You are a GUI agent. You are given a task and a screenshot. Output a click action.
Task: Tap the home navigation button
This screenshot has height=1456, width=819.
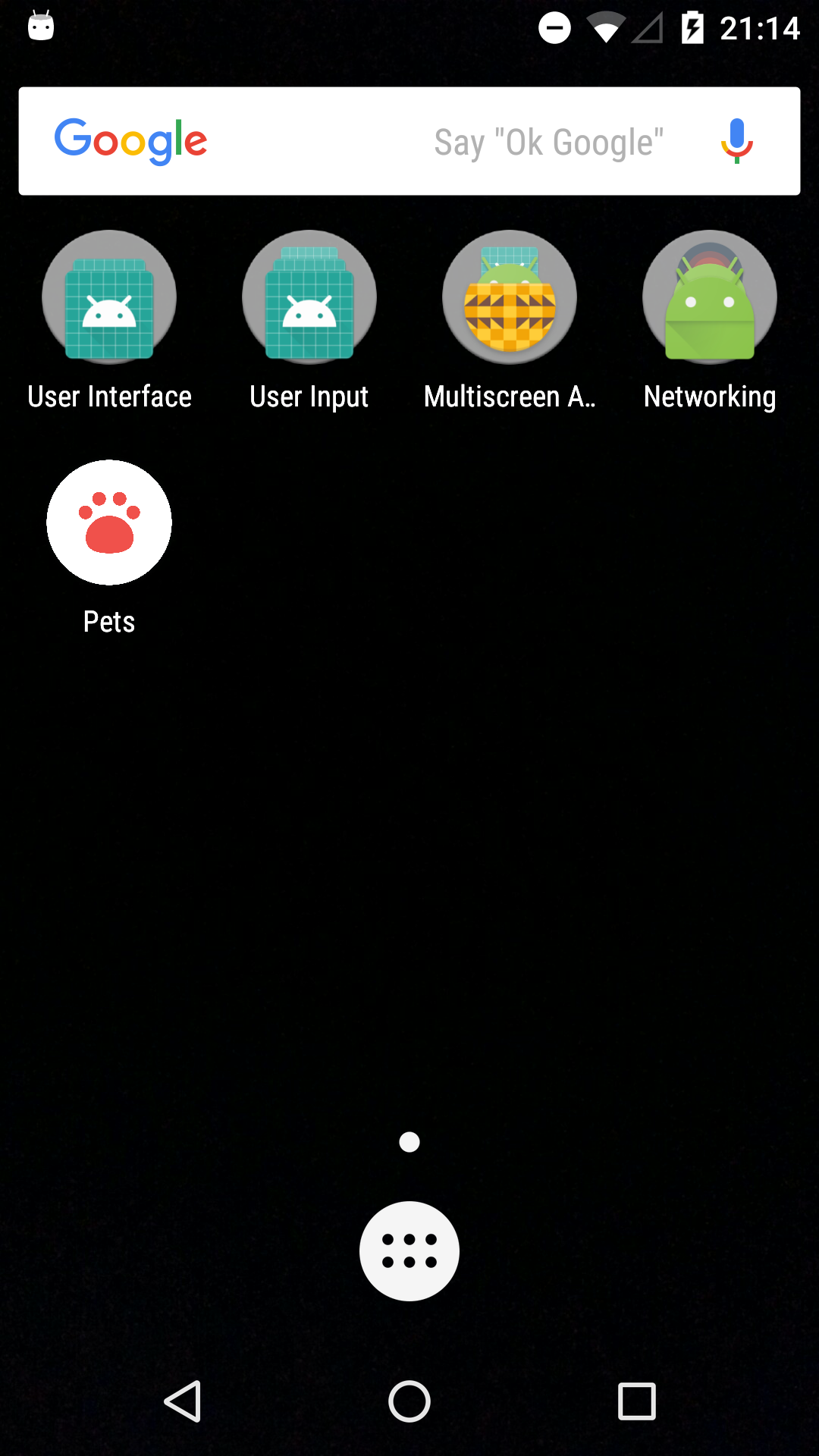[409, 1401]
